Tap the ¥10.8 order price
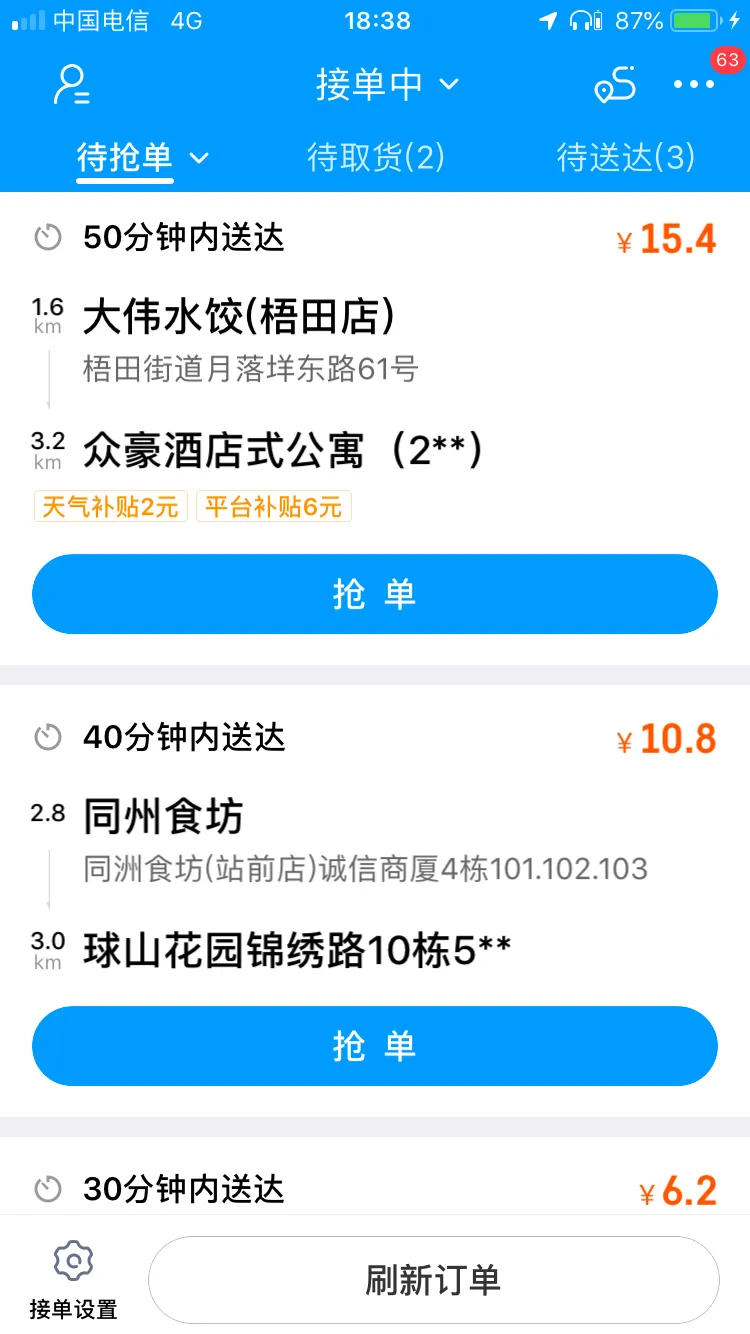Image resolution: width=750 pixels, height=1334 pixels. click(666, 737)
